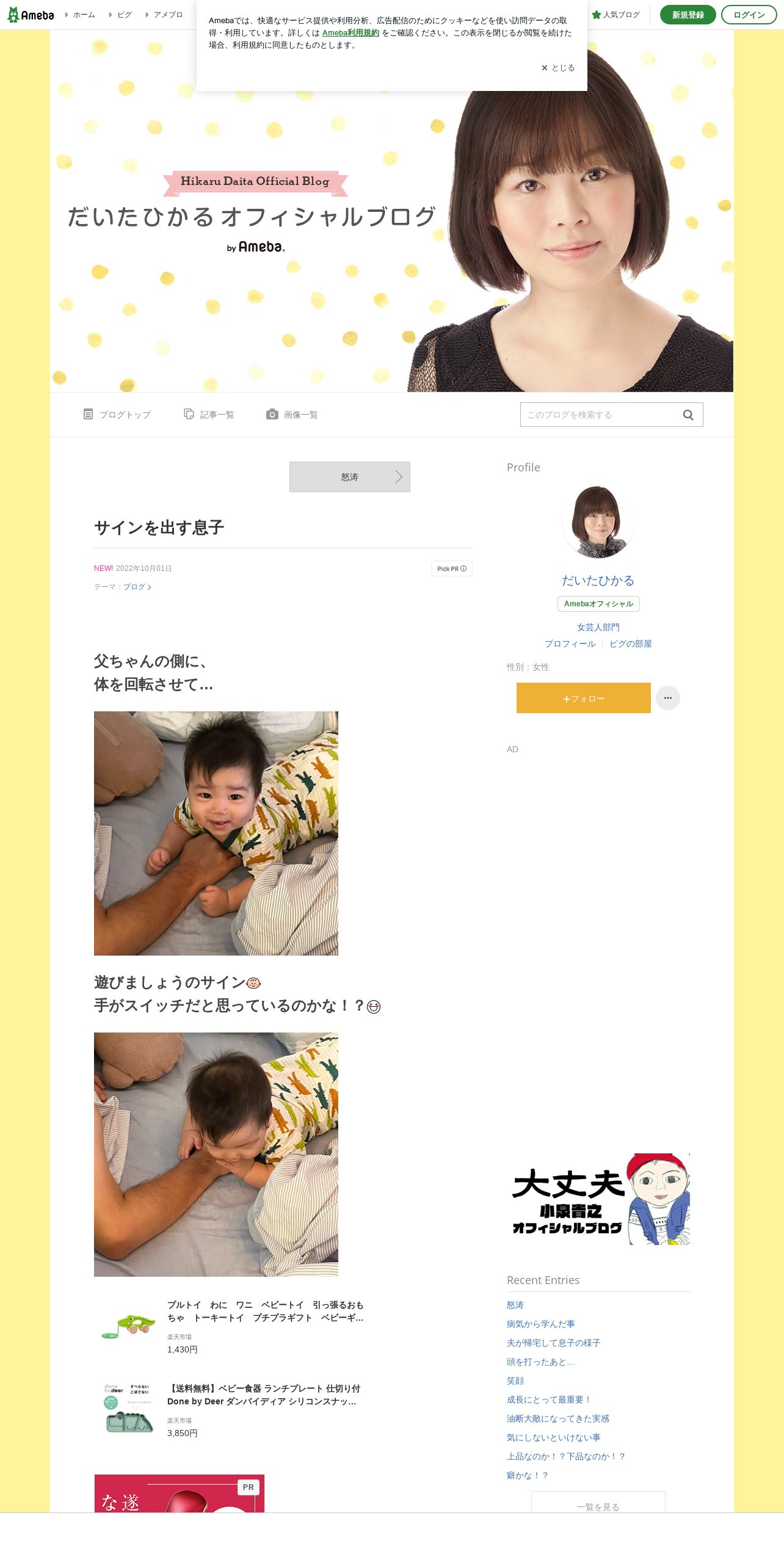Open the 記事一覧 article list
The width and height of the screenshot is (784, 1568).
[209, 415]
